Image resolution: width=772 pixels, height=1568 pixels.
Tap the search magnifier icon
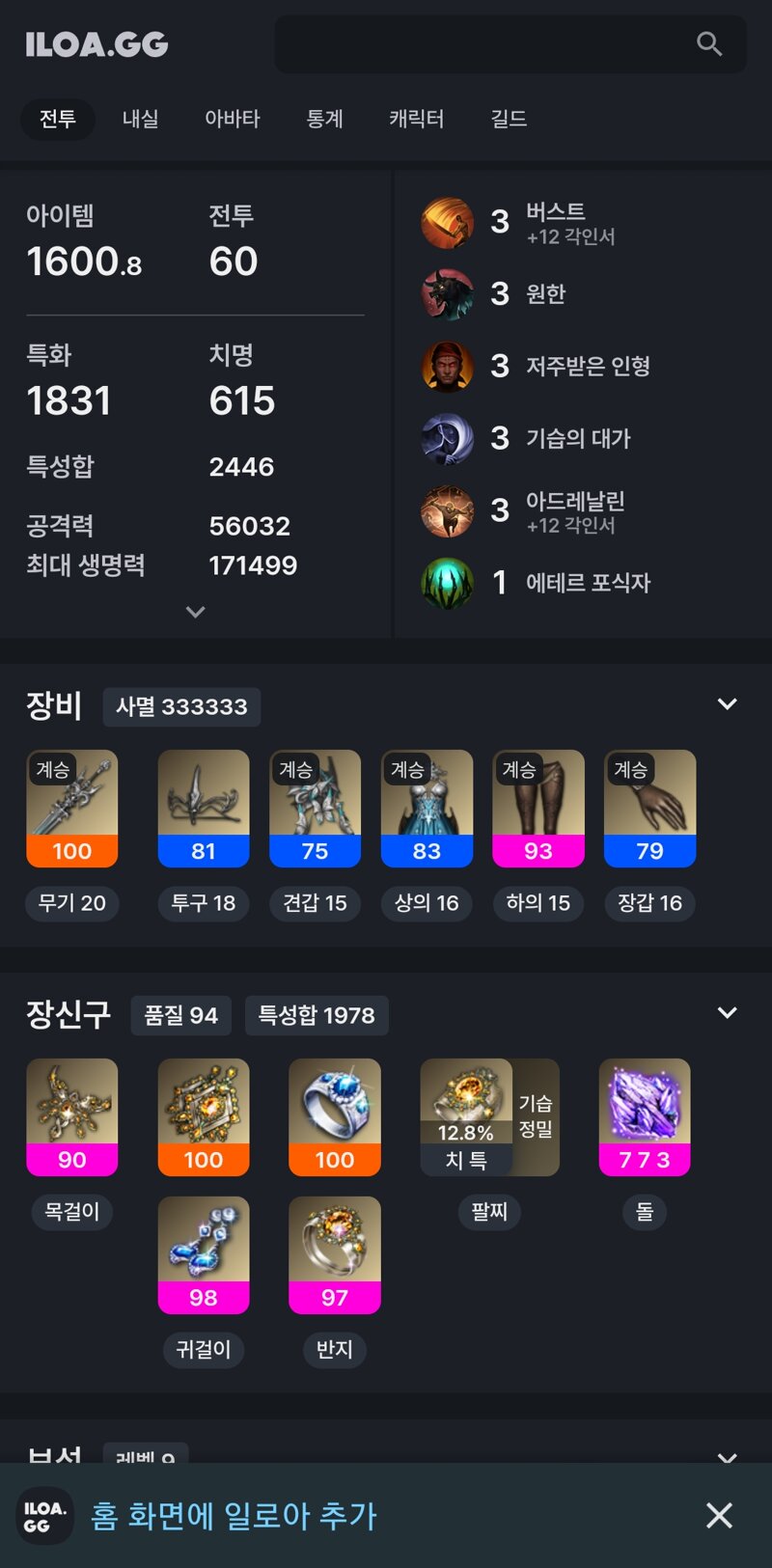709,44
